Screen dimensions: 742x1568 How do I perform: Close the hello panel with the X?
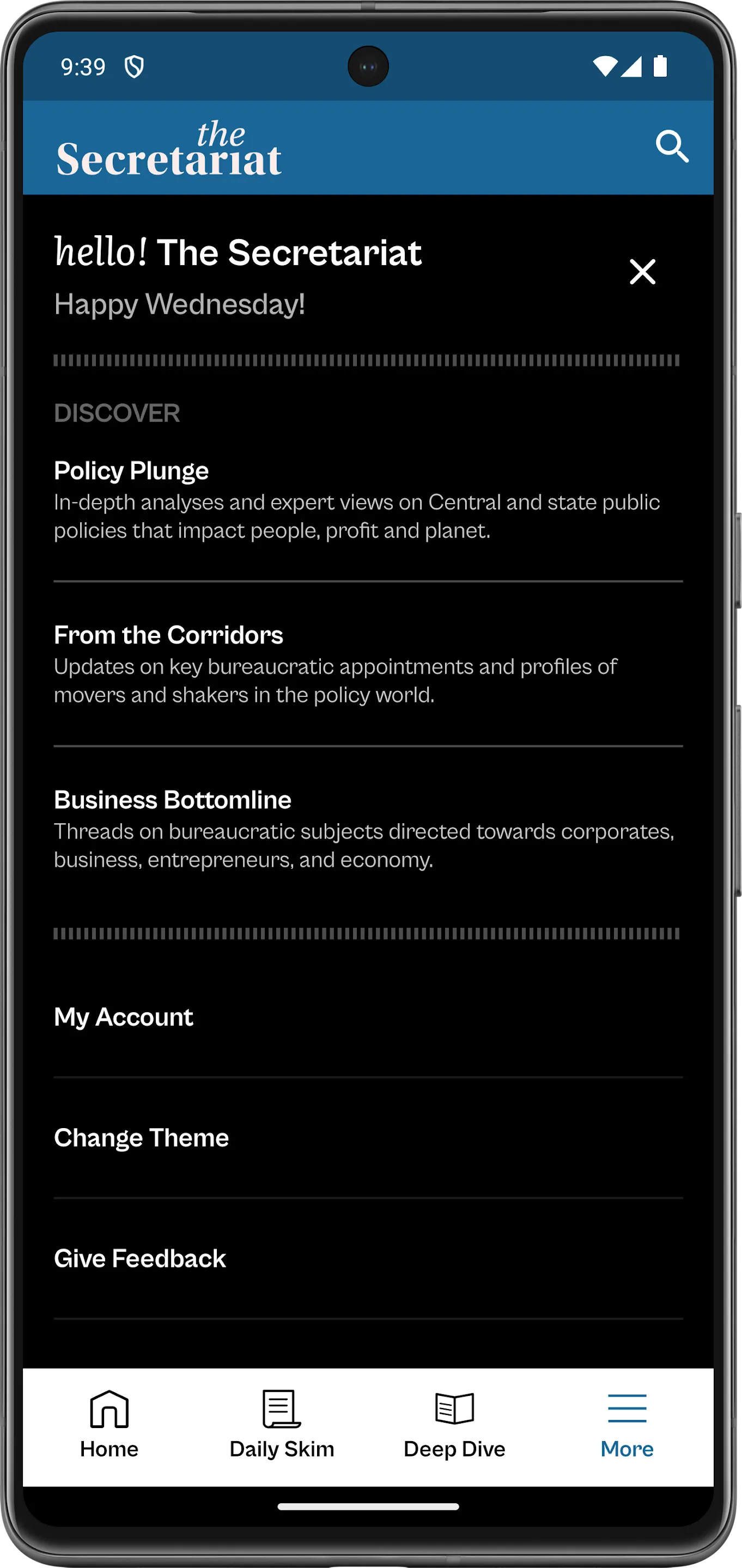(643, 272)
